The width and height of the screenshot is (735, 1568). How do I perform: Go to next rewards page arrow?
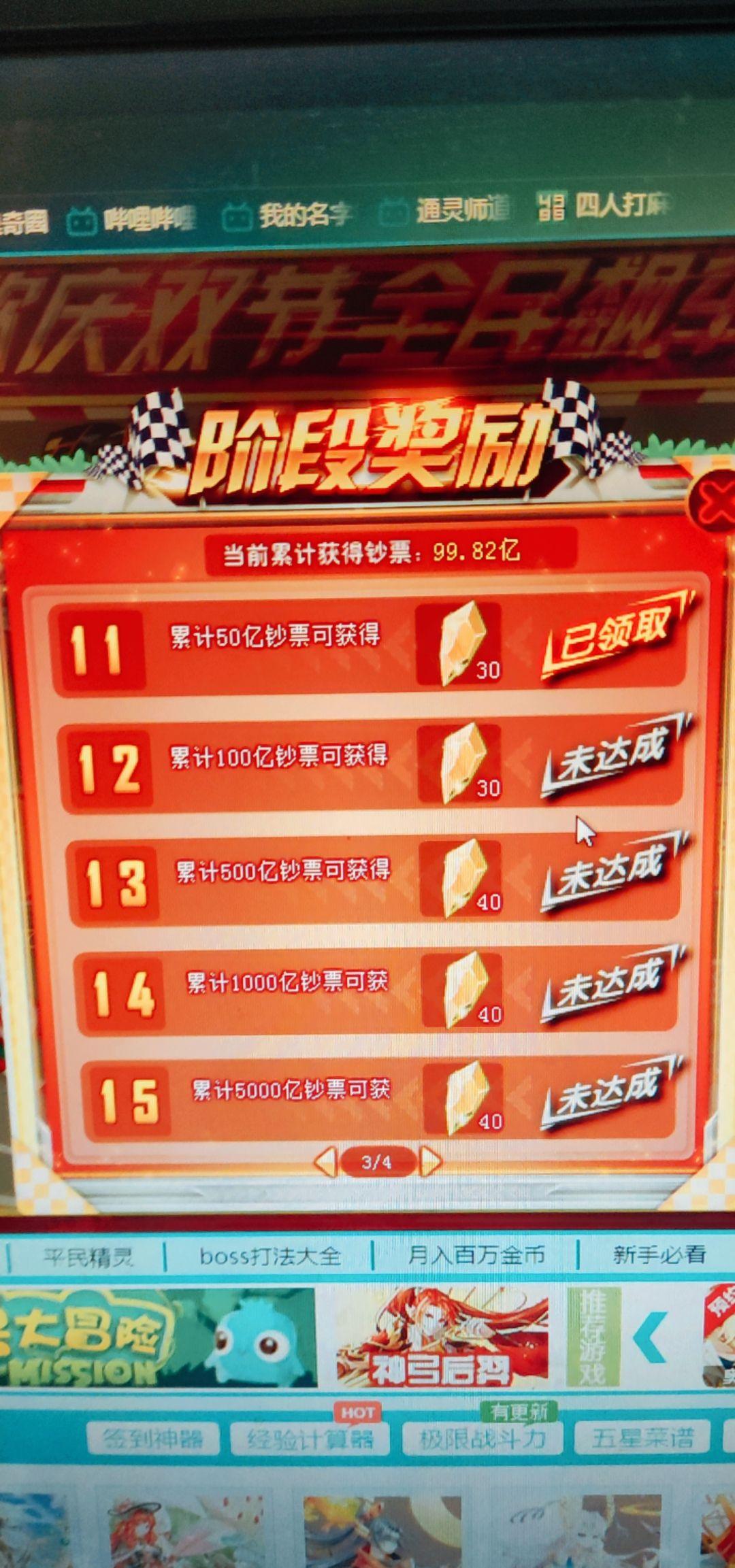click(x=430, y=1161)
